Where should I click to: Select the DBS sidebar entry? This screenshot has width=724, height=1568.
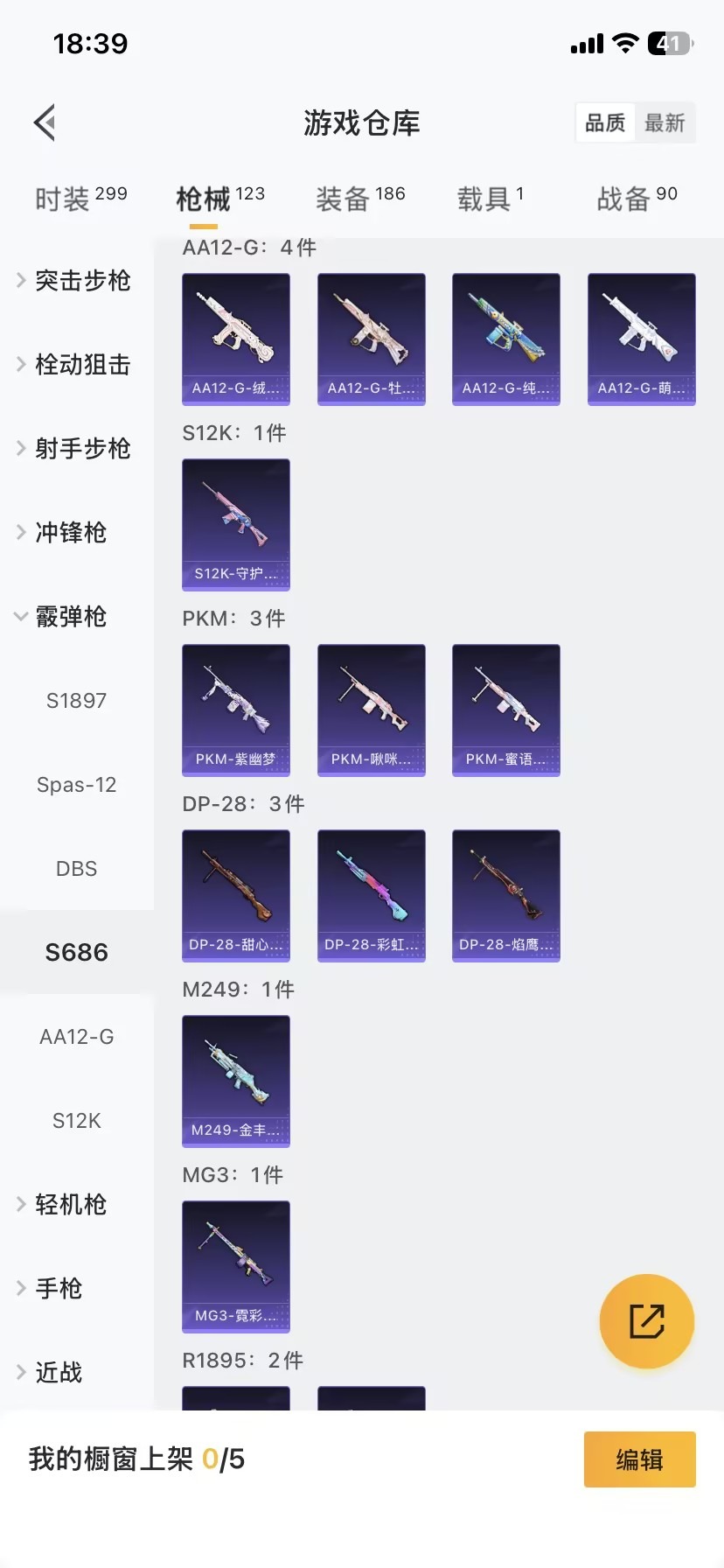click(x=76, y=868)
